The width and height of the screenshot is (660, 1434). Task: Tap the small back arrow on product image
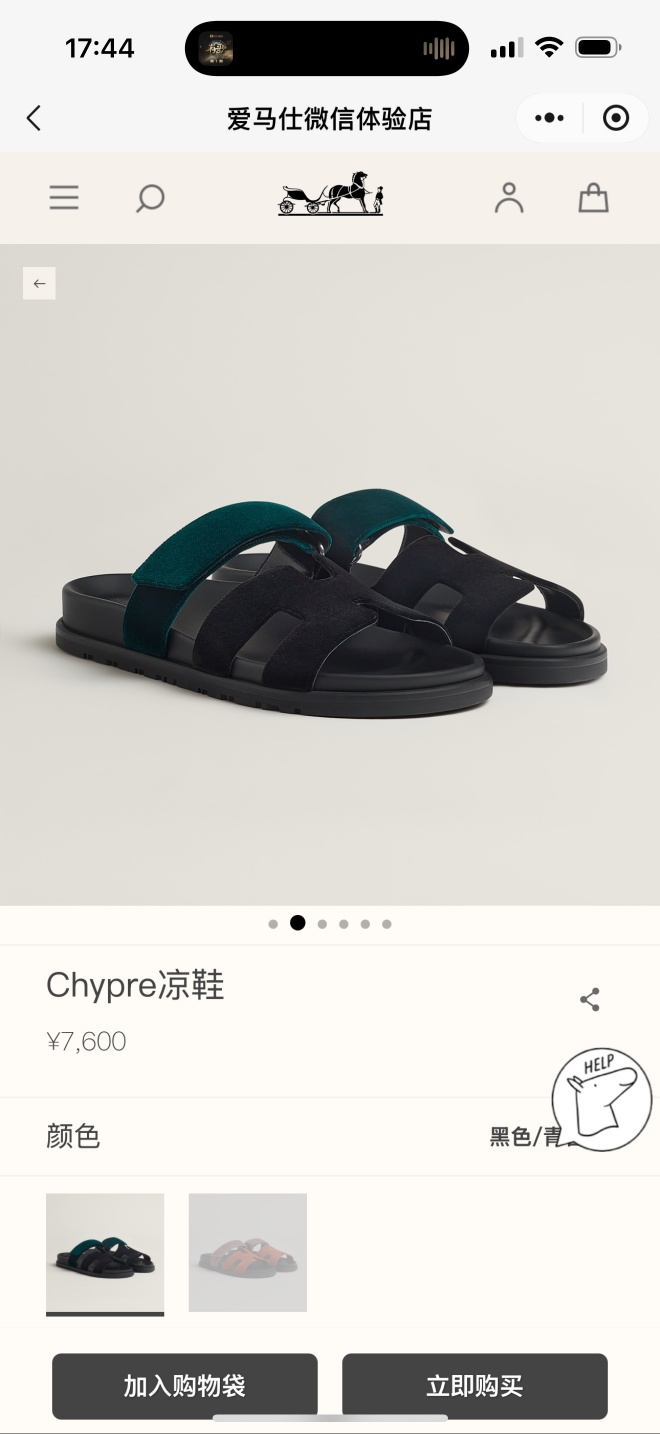point(39,284)
